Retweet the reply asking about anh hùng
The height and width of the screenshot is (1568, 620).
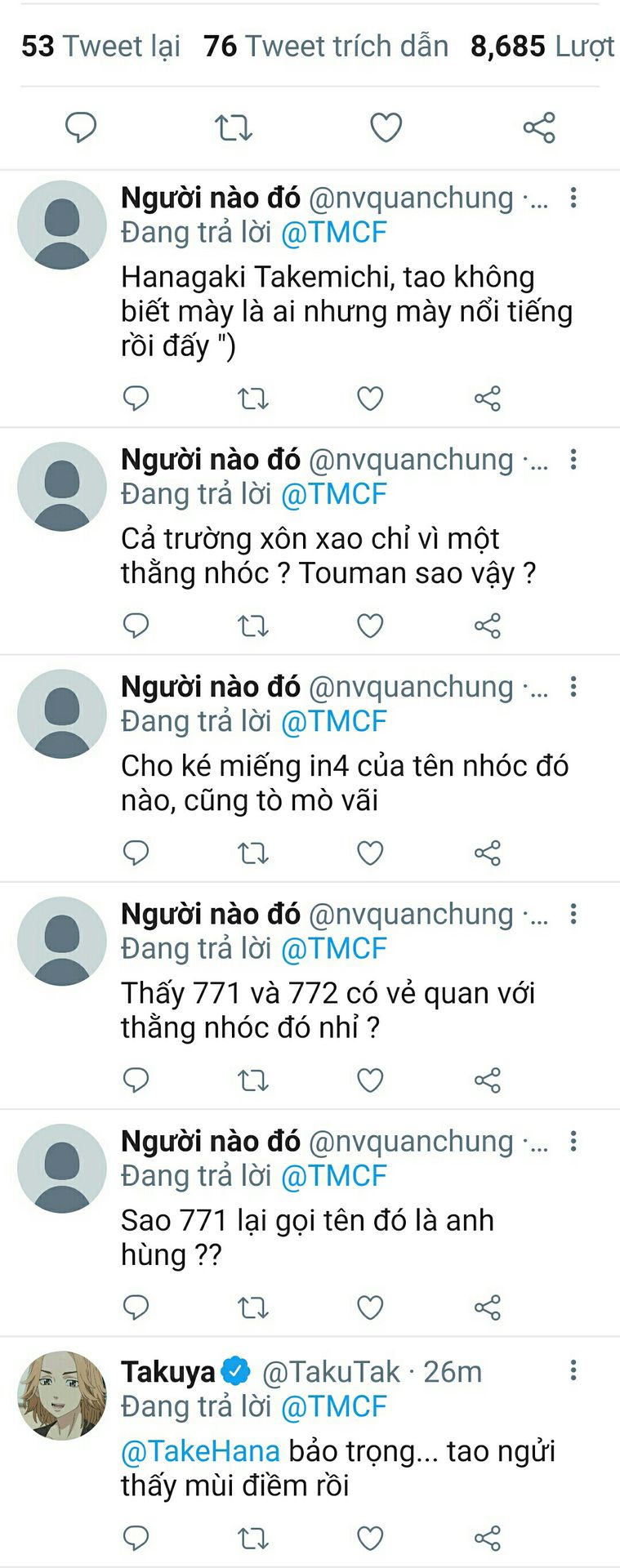pos(252,1307)
